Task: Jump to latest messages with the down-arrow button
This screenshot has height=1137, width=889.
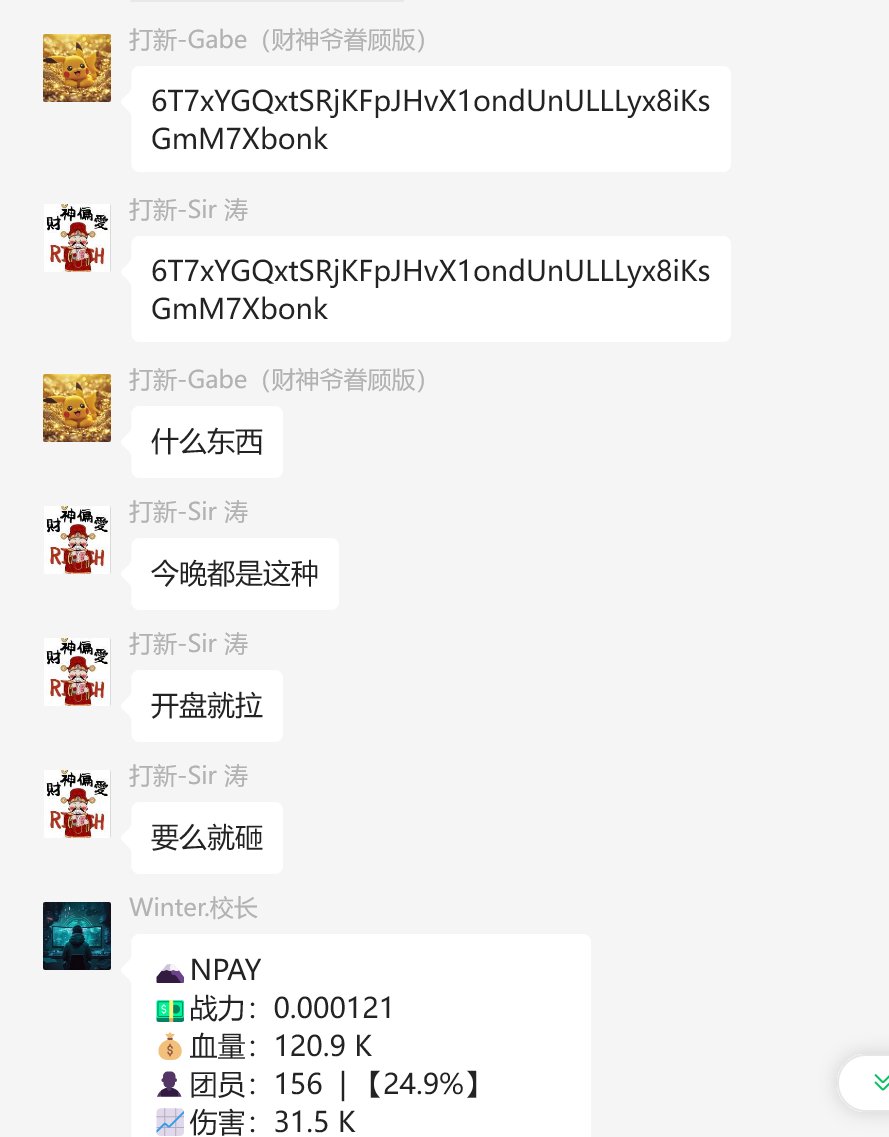Action: (x=878, y=1082)
